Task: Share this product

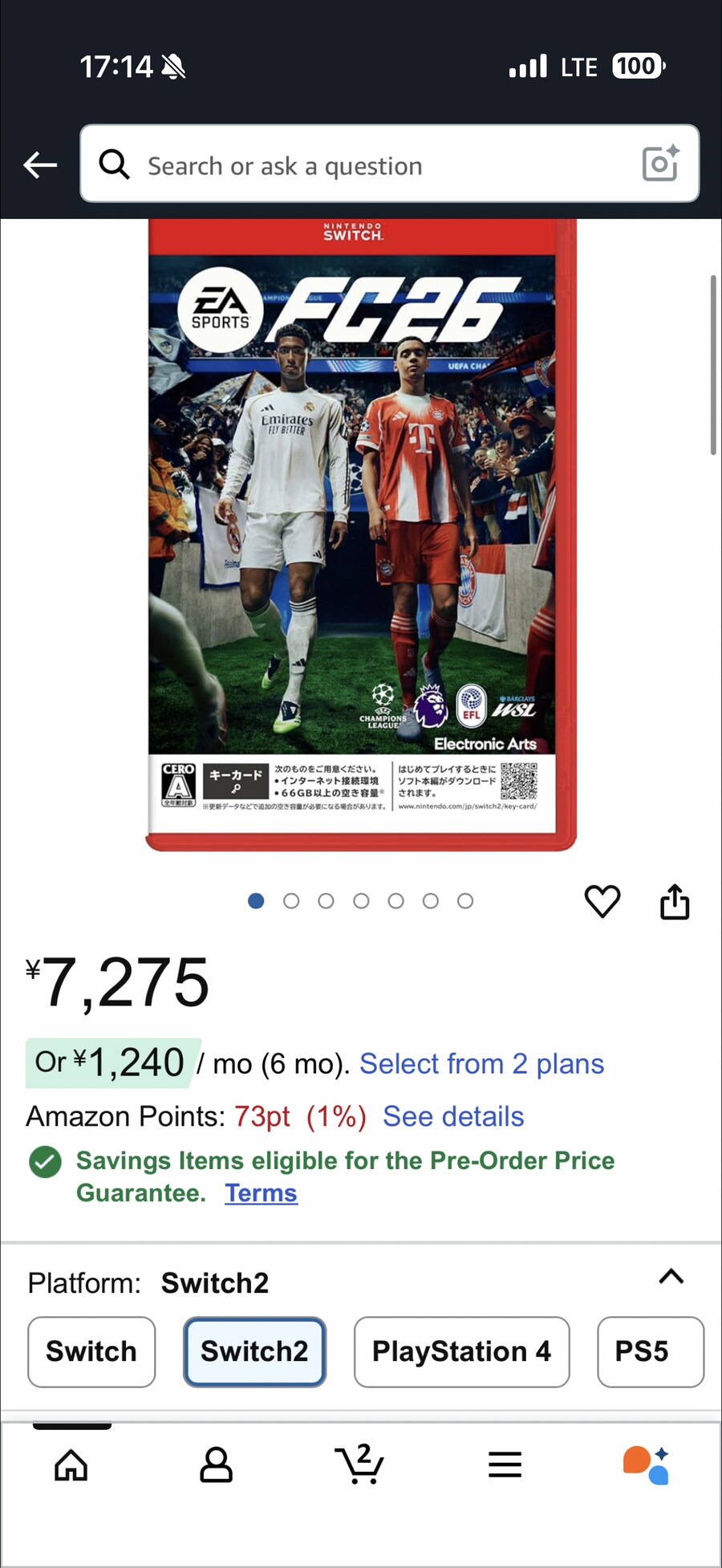Action: tap(675, 901)
